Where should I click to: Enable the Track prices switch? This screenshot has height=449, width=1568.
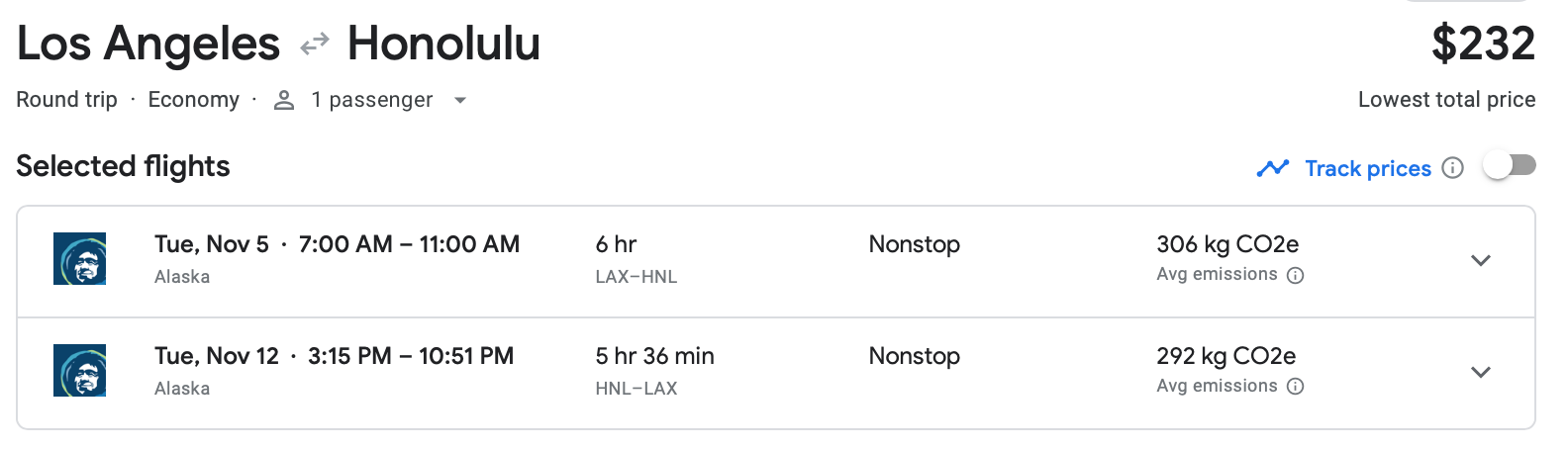(x=1509, y=166)
